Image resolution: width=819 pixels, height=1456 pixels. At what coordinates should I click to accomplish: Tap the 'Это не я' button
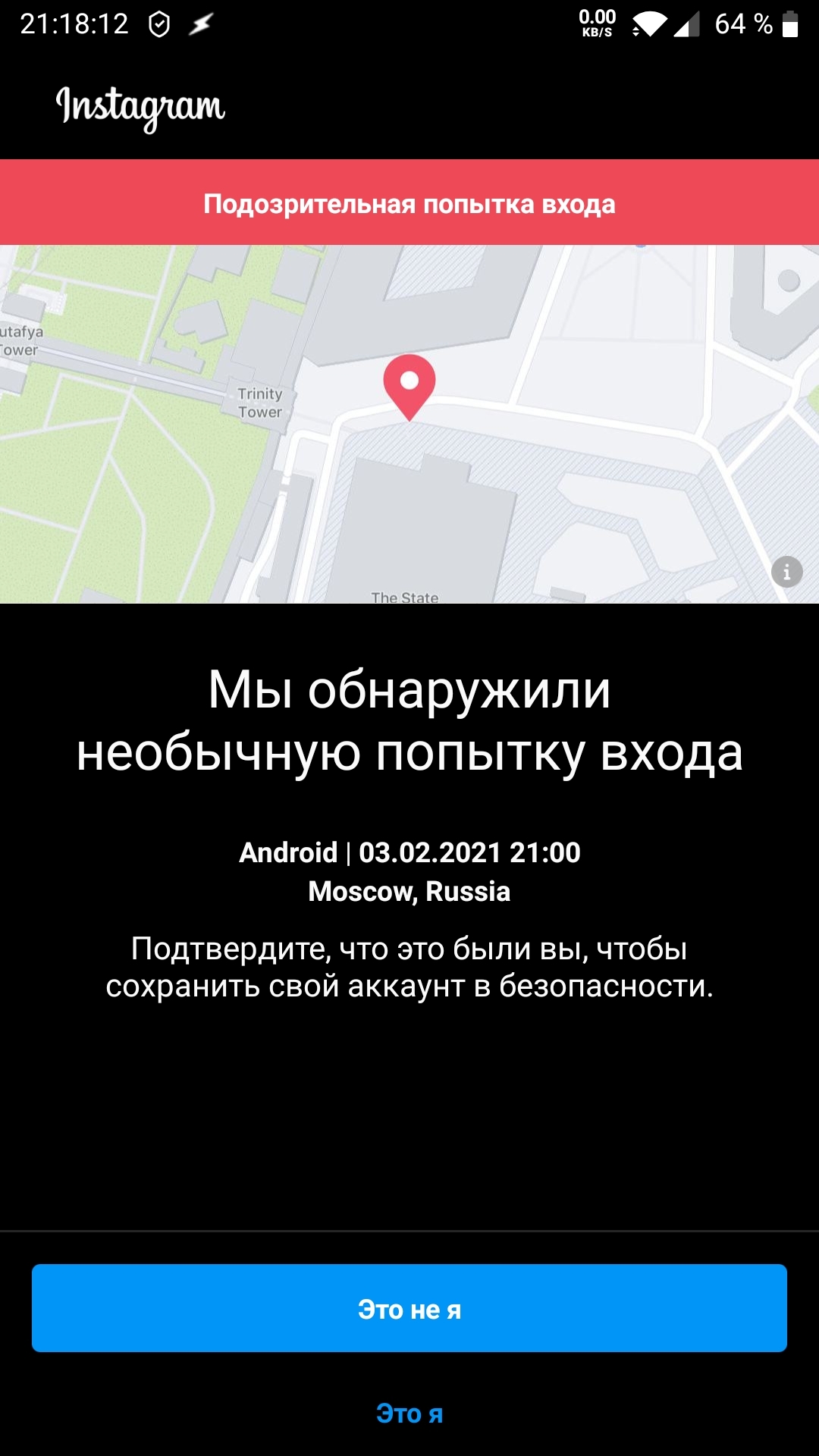point(409,1308)
